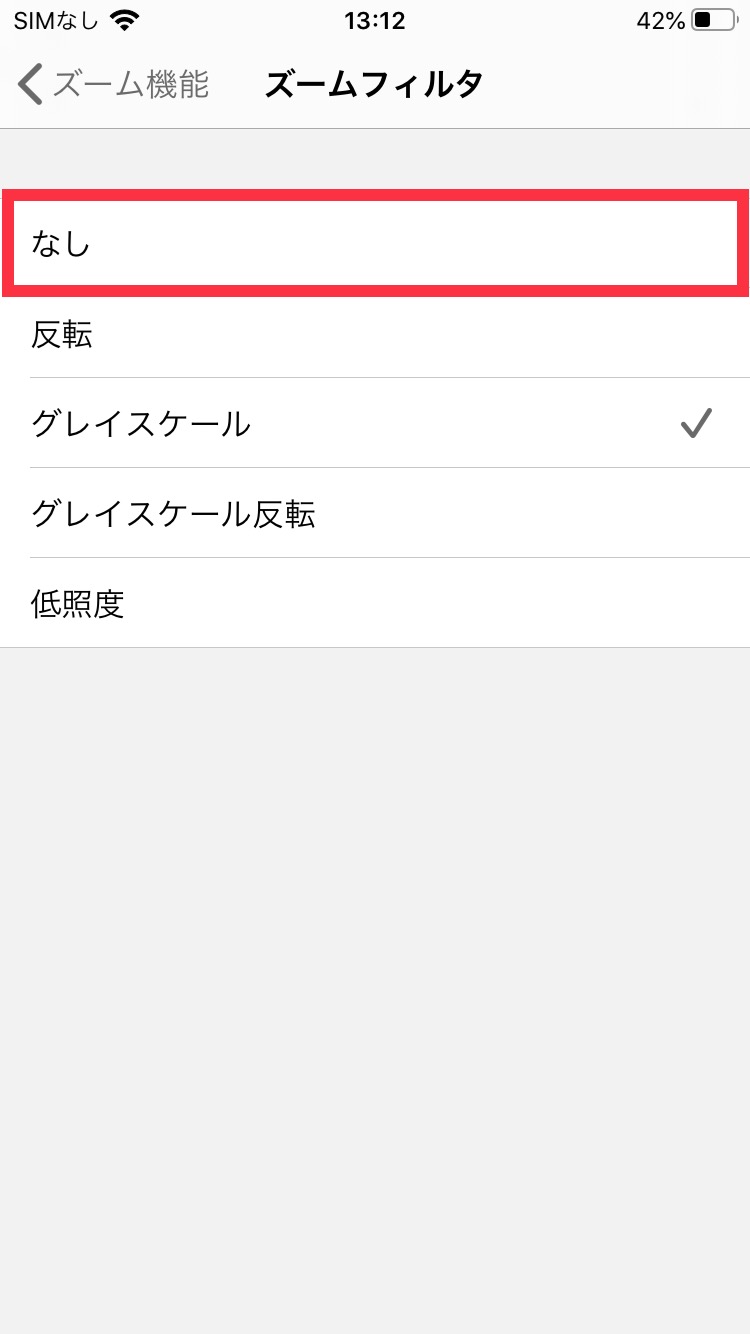Go back to ズーム機能 settings

tap(113, 85)
